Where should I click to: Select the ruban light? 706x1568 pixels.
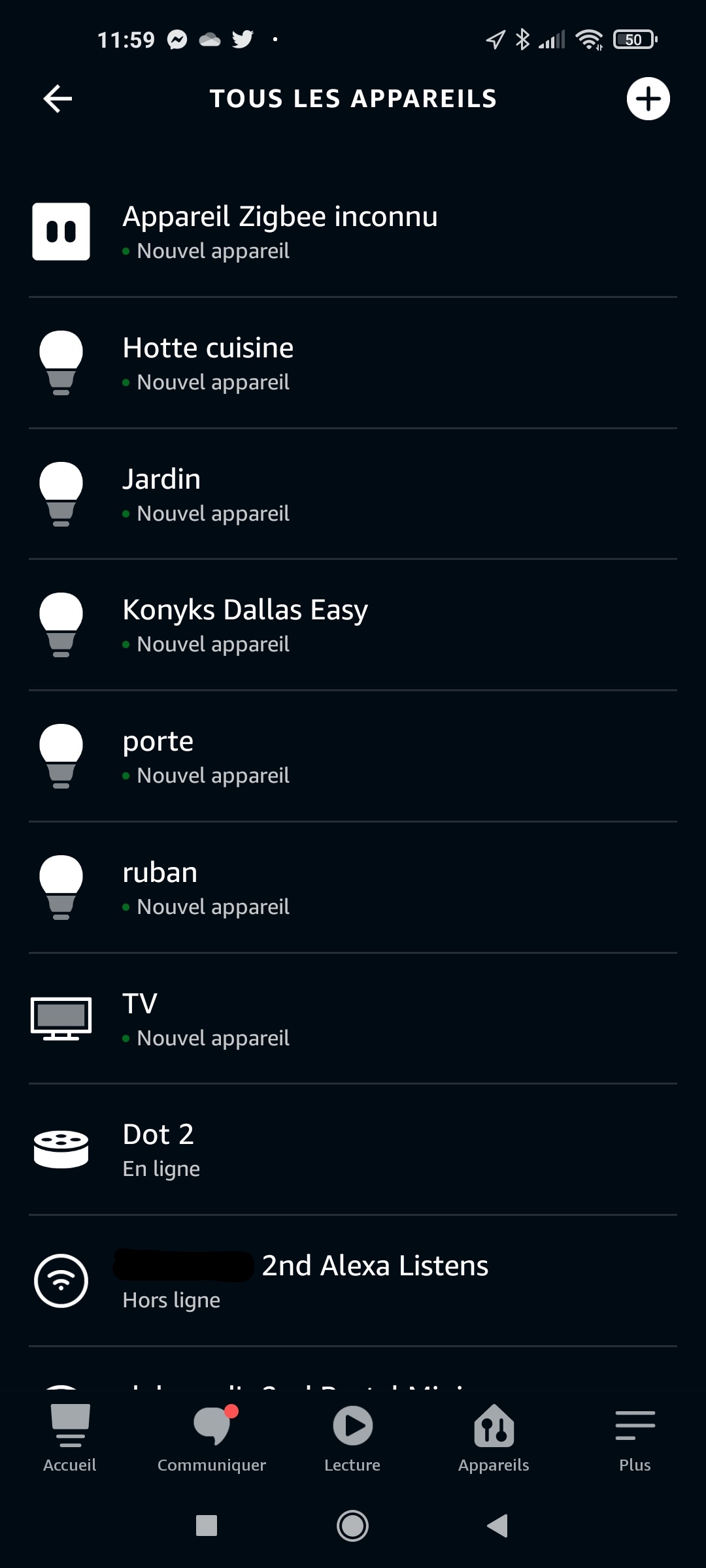353,888
